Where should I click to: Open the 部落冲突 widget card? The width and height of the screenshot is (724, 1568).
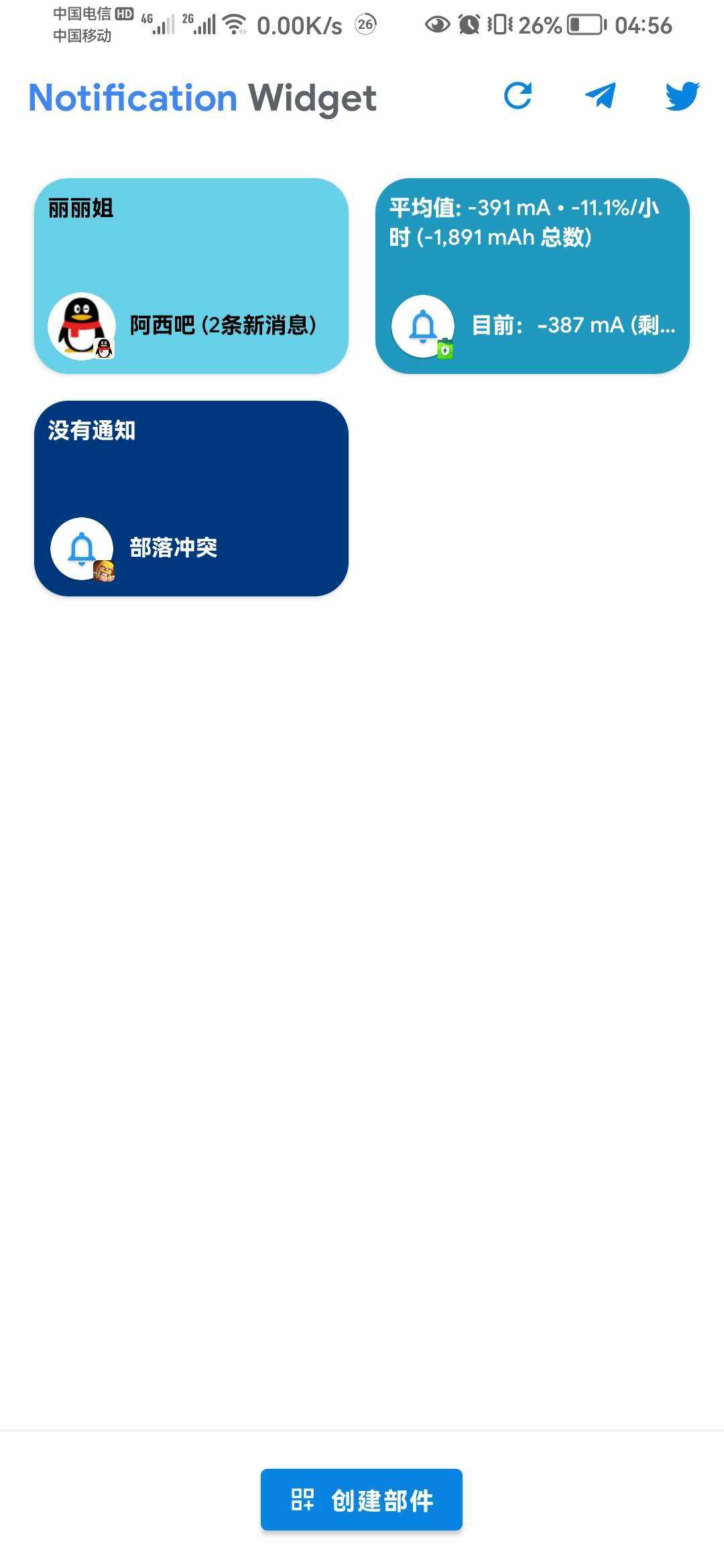191,498
